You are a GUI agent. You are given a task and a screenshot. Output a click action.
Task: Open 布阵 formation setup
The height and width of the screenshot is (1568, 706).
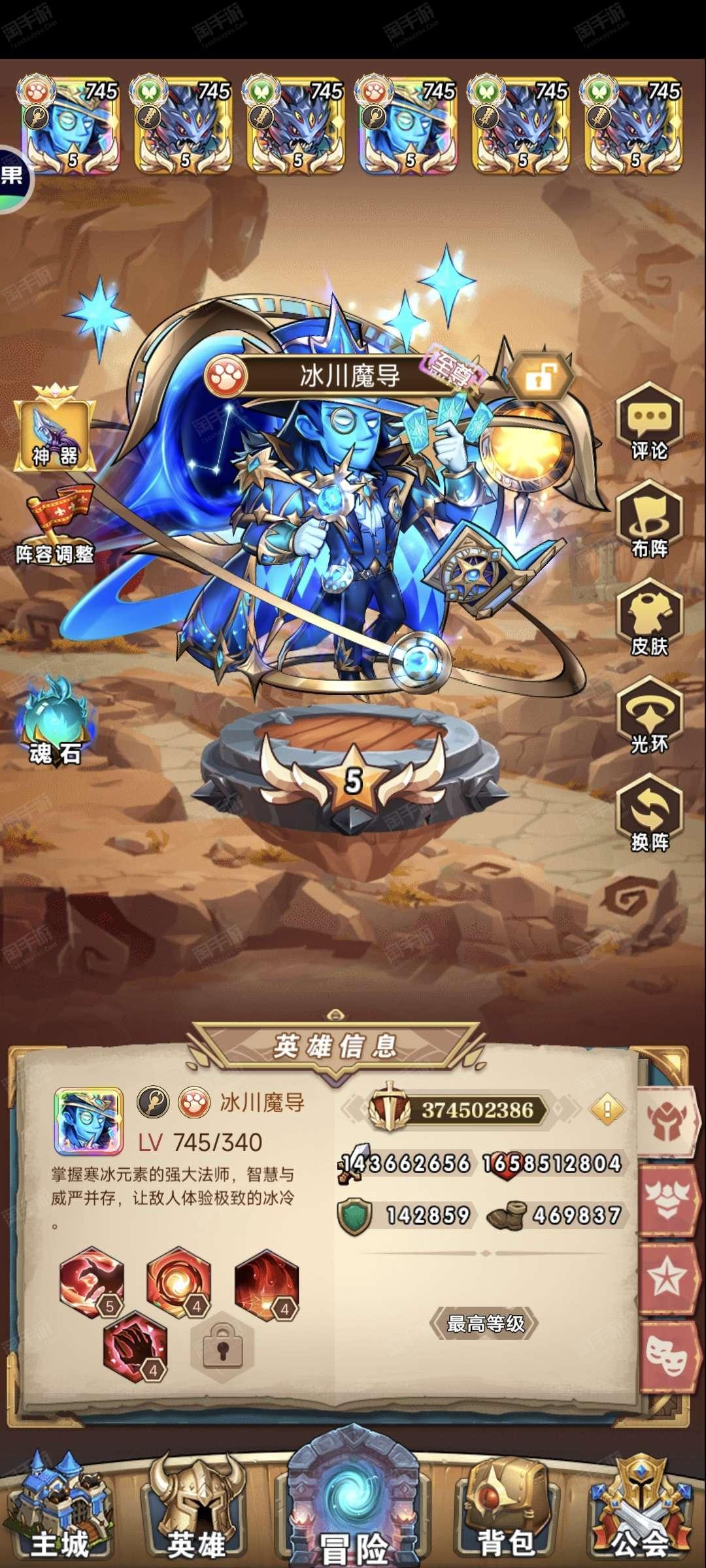[x=649, y=521]
